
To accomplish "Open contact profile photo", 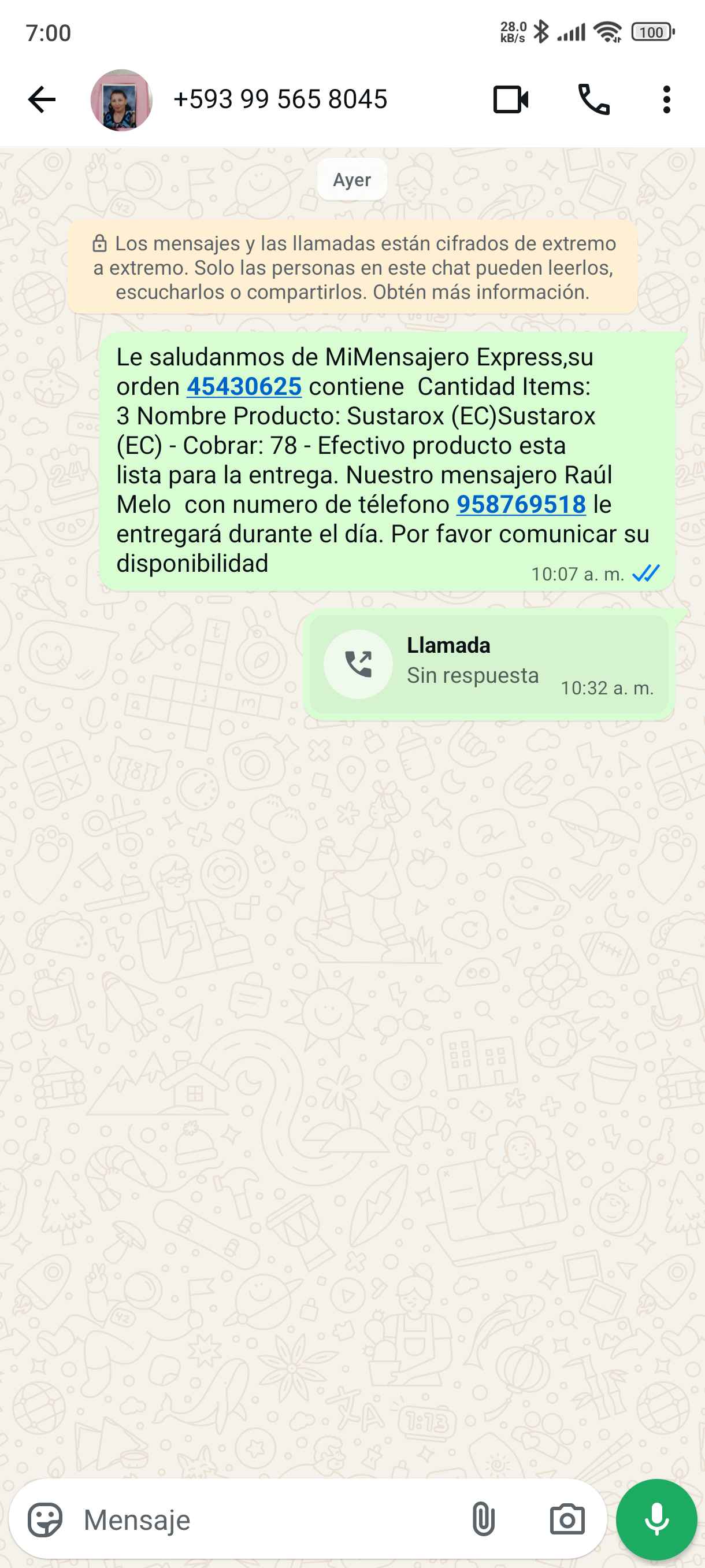I will pos(121,100).
